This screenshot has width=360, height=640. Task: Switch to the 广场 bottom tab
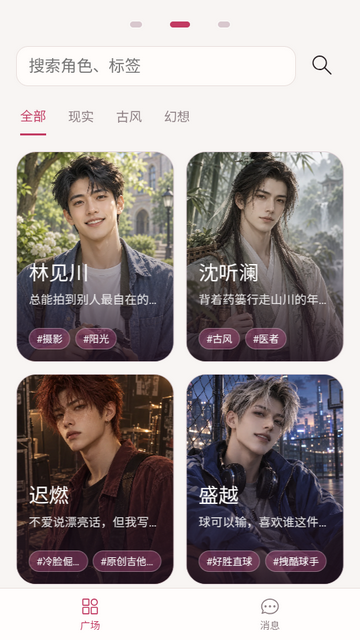pos(90,614)
